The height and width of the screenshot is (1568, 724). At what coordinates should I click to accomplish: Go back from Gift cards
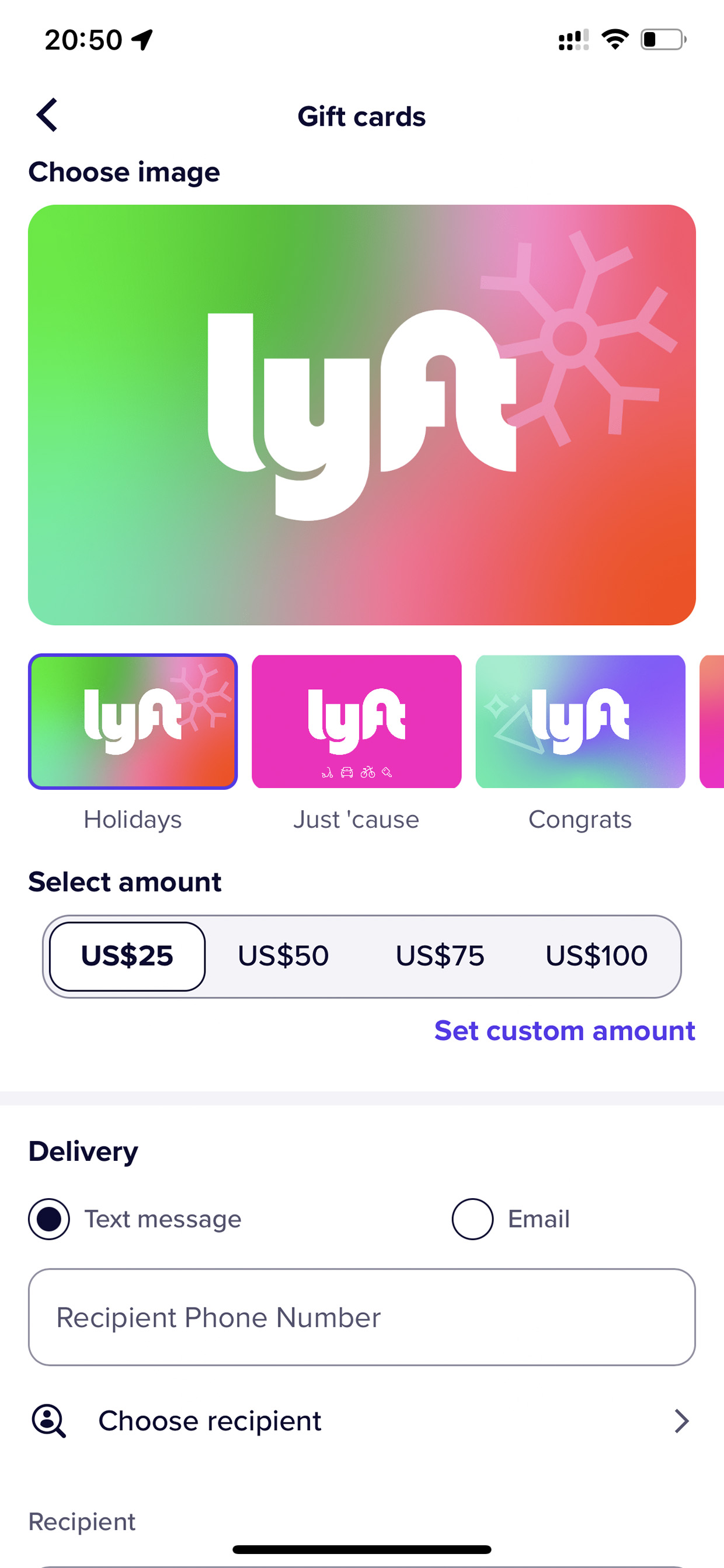[47, 115]
